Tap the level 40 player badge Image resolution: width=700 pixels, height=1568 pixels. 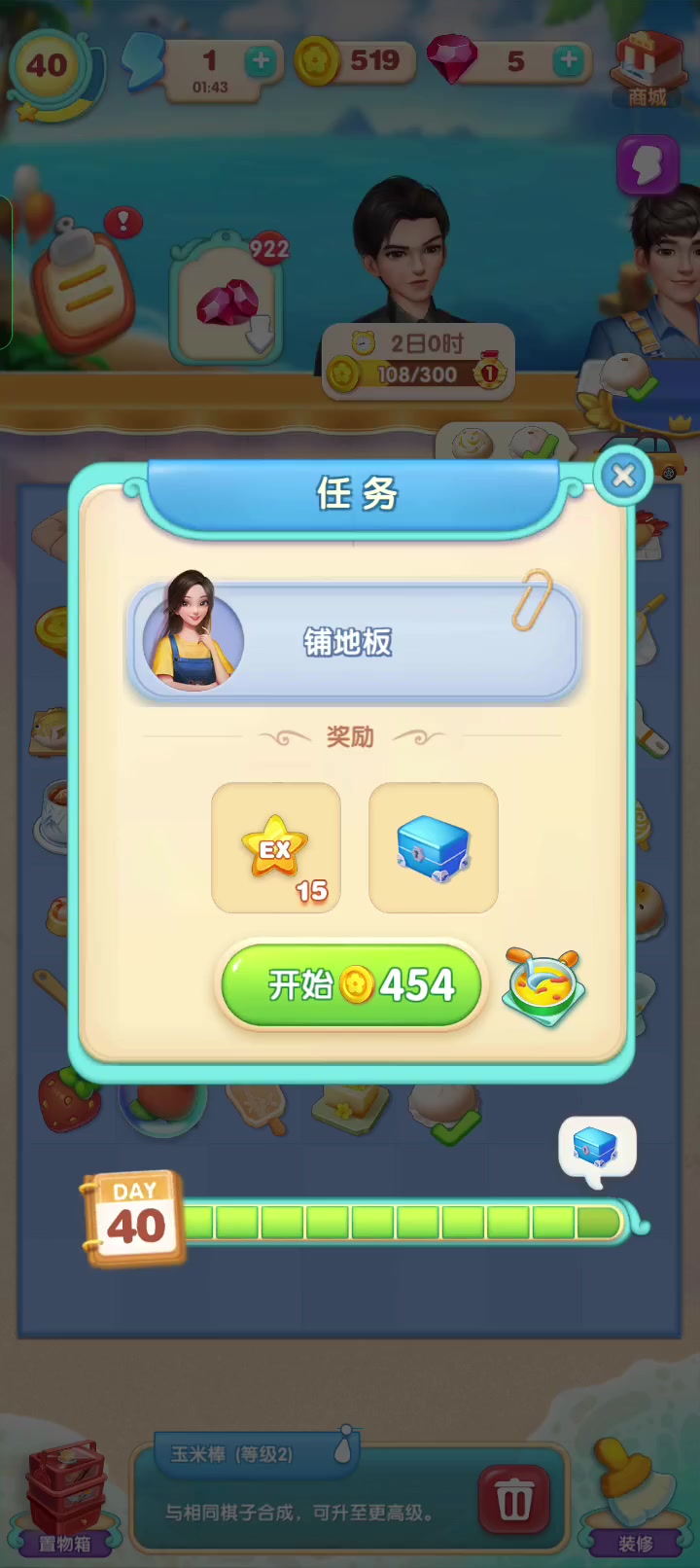click(x=51, y=70)
